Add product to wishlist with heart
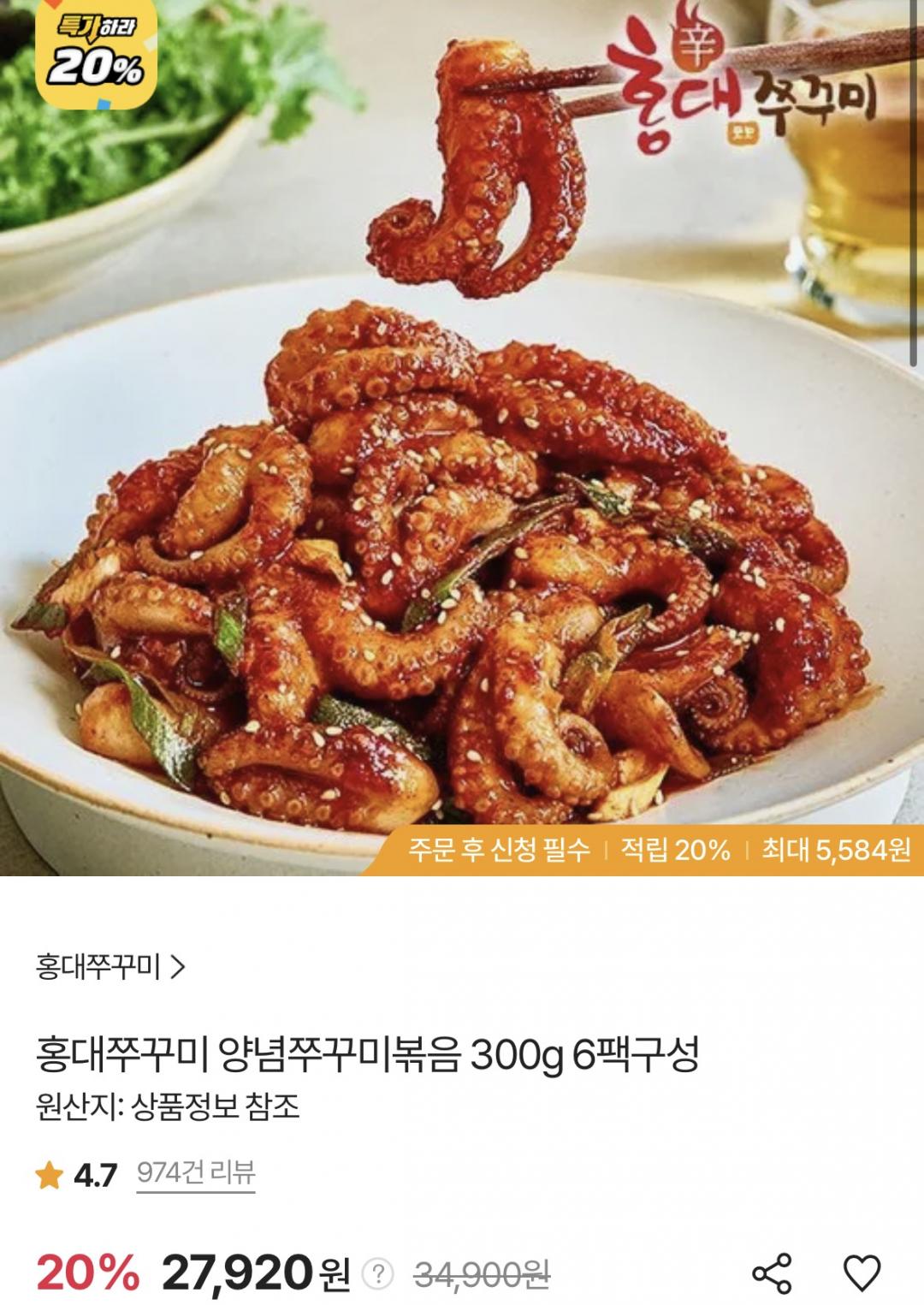This screenshot has height=1305, width=924. coord(862,1272)
